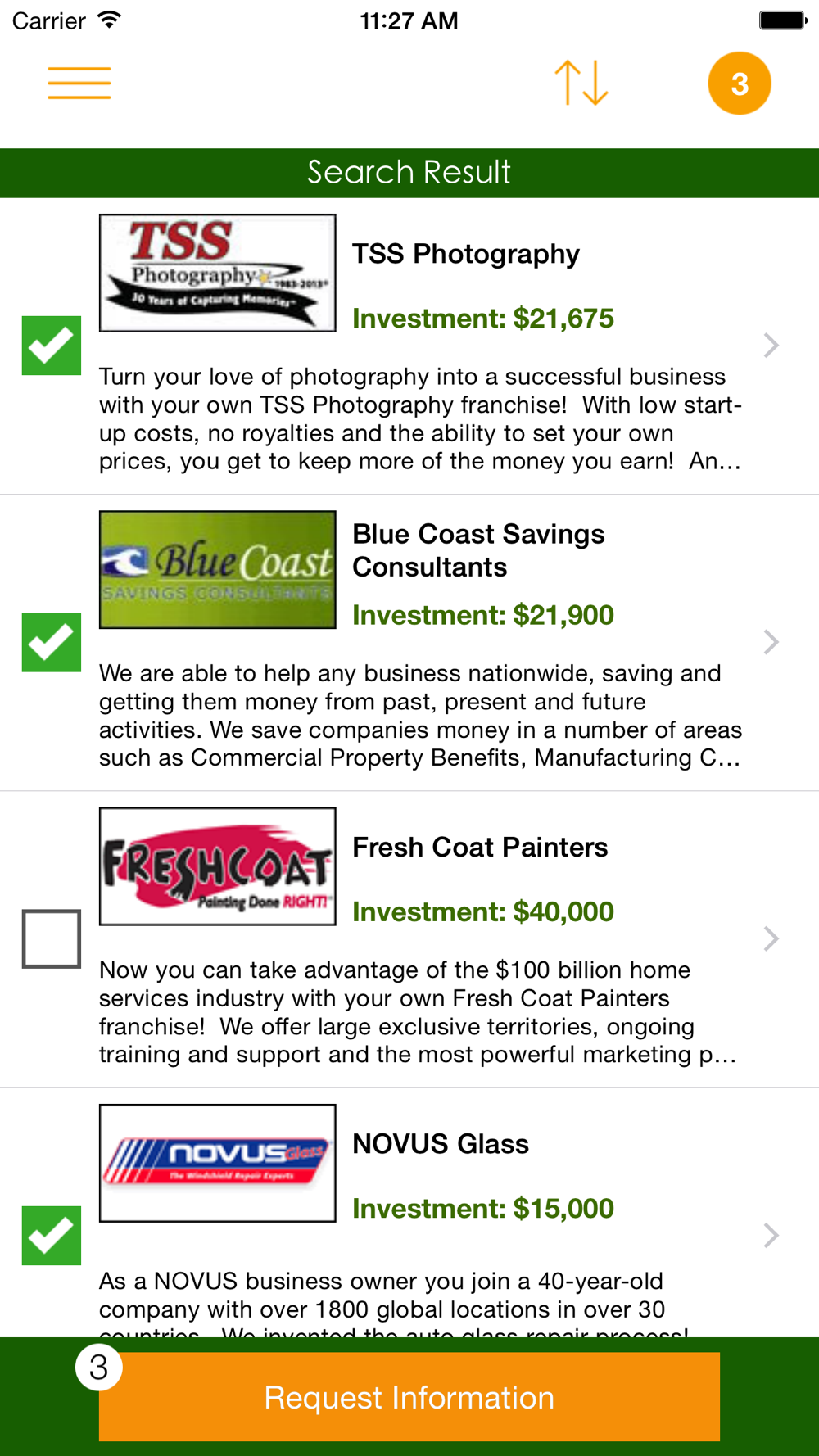The height and width of the screenshot is (1456, 819).
Task: View the NOVUS Glass listing
Action: [770, 1235]
